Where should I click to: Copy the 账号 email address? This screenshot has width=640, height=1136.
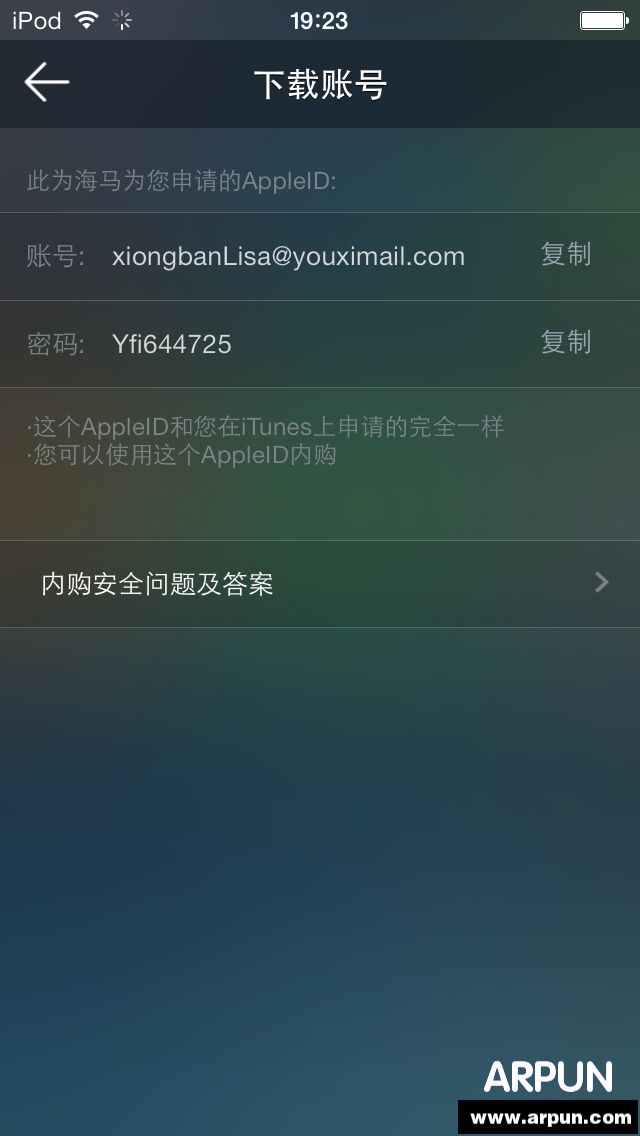(x=566, y=255)
